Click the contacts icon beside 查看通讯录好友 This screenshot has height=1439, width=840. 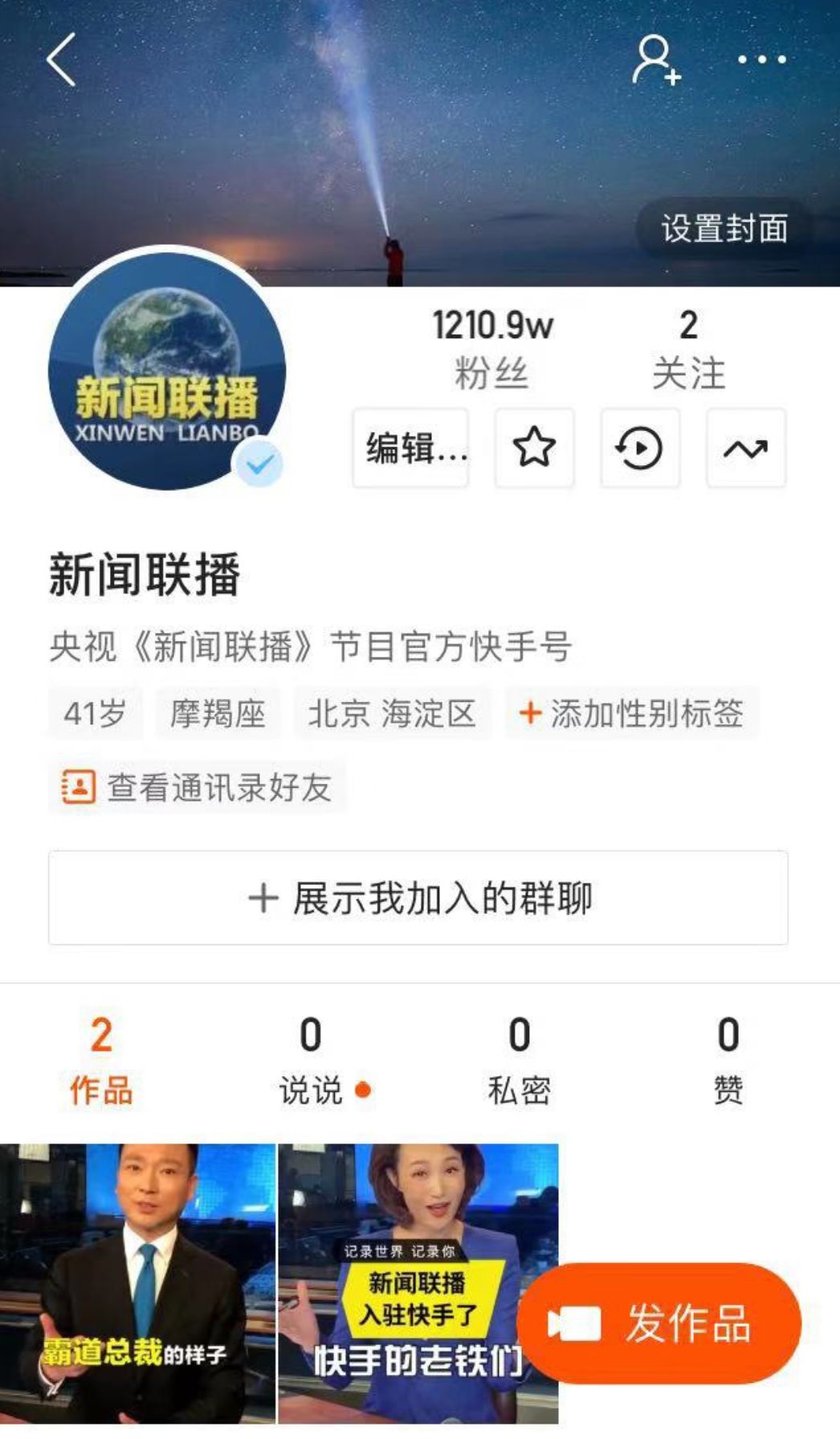tap(76, 788)
